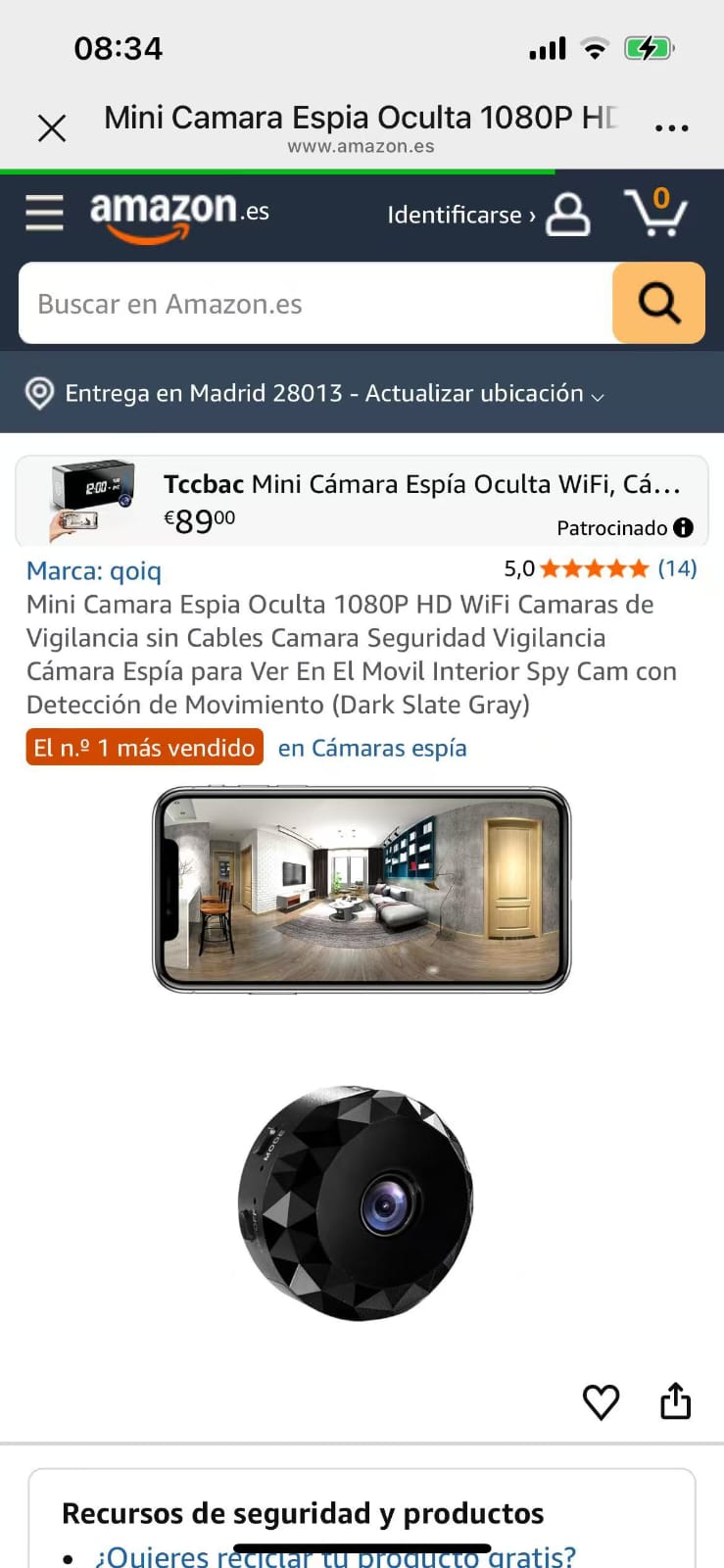Open the browser overflow menu
The height and width of the screenshot is (1568, 724).
(x=671, y=127)
